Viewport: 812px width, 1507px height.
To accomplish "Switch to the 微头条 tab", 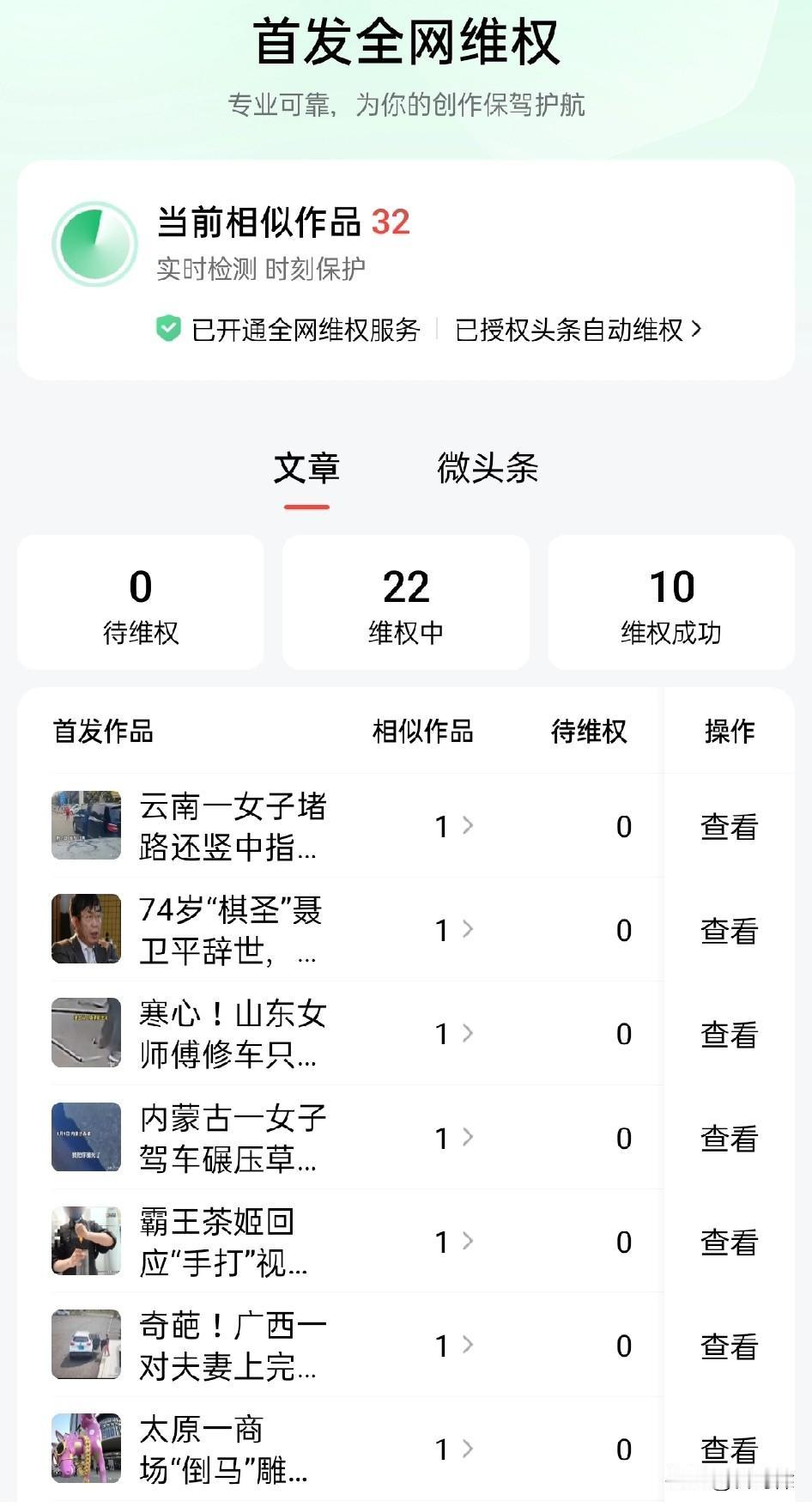I will [487, 470].
